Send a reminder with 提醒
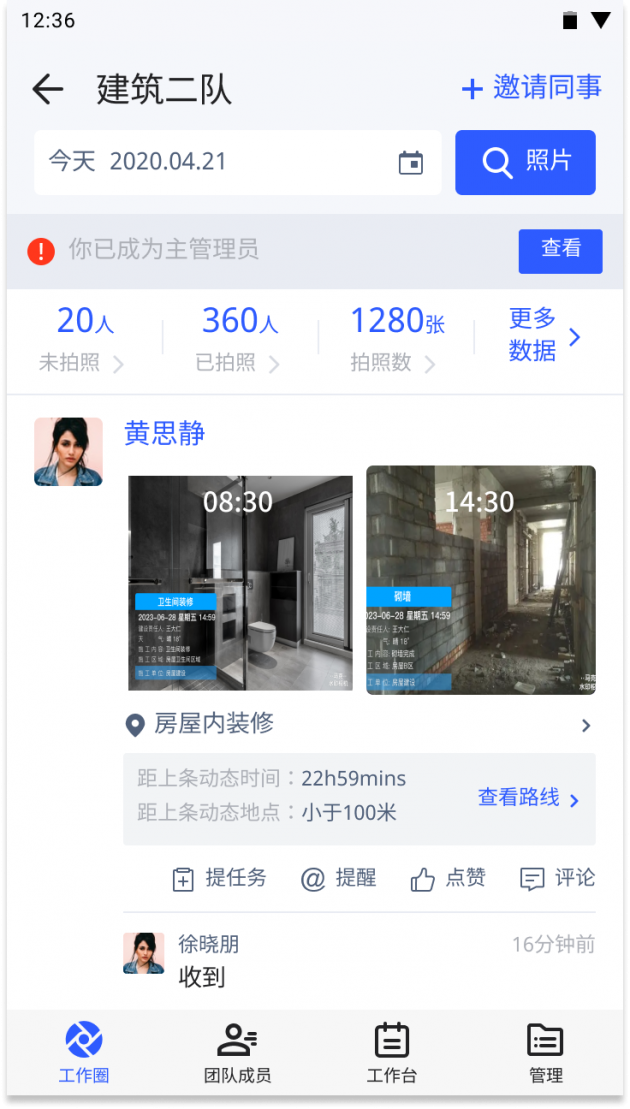The height and width of the screenshot is (1109, 630). [338, 879]
